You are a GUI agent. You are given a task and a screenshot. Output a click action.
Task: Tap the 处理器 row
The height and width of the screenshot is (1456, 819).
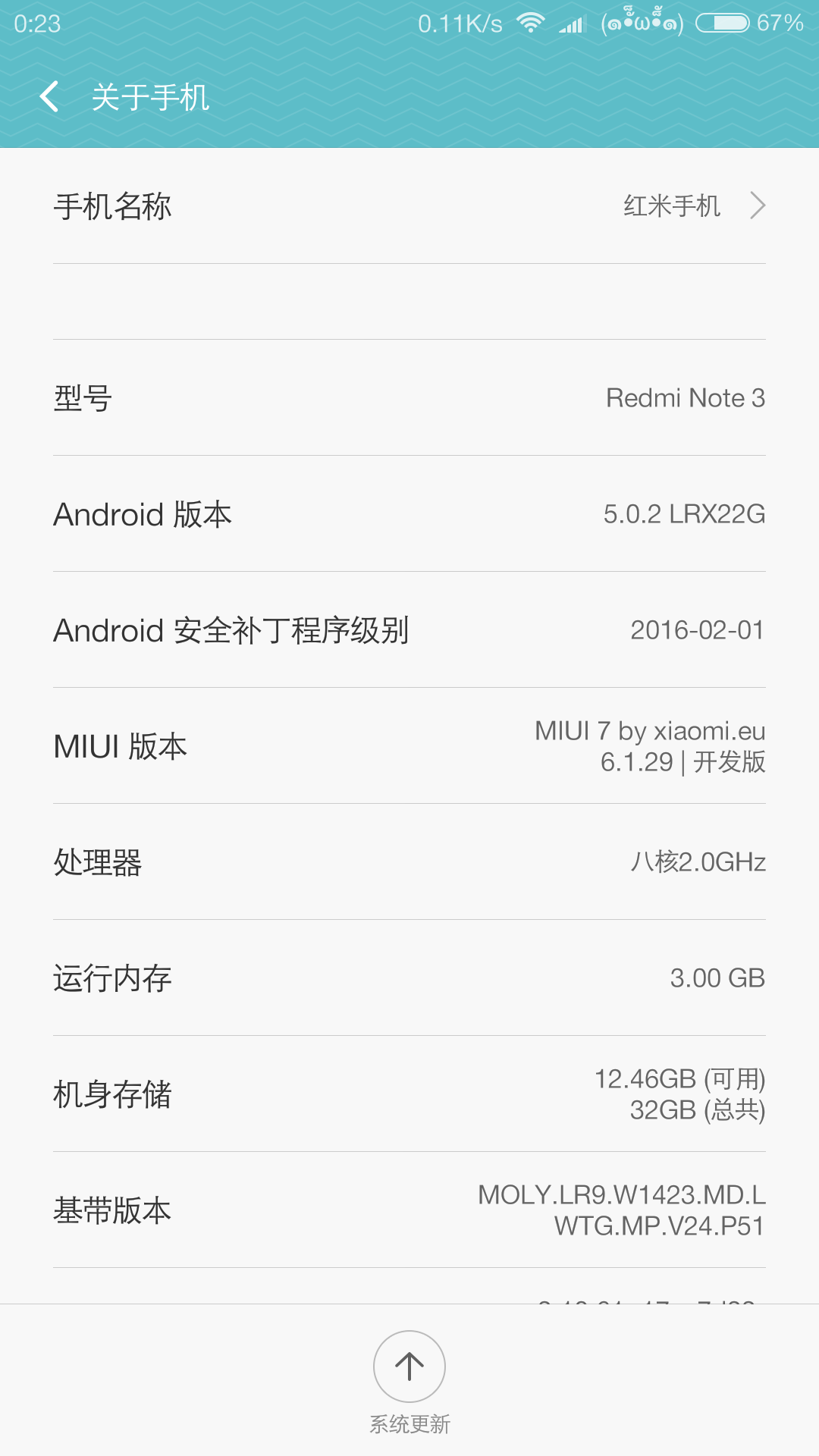[409, 862]
